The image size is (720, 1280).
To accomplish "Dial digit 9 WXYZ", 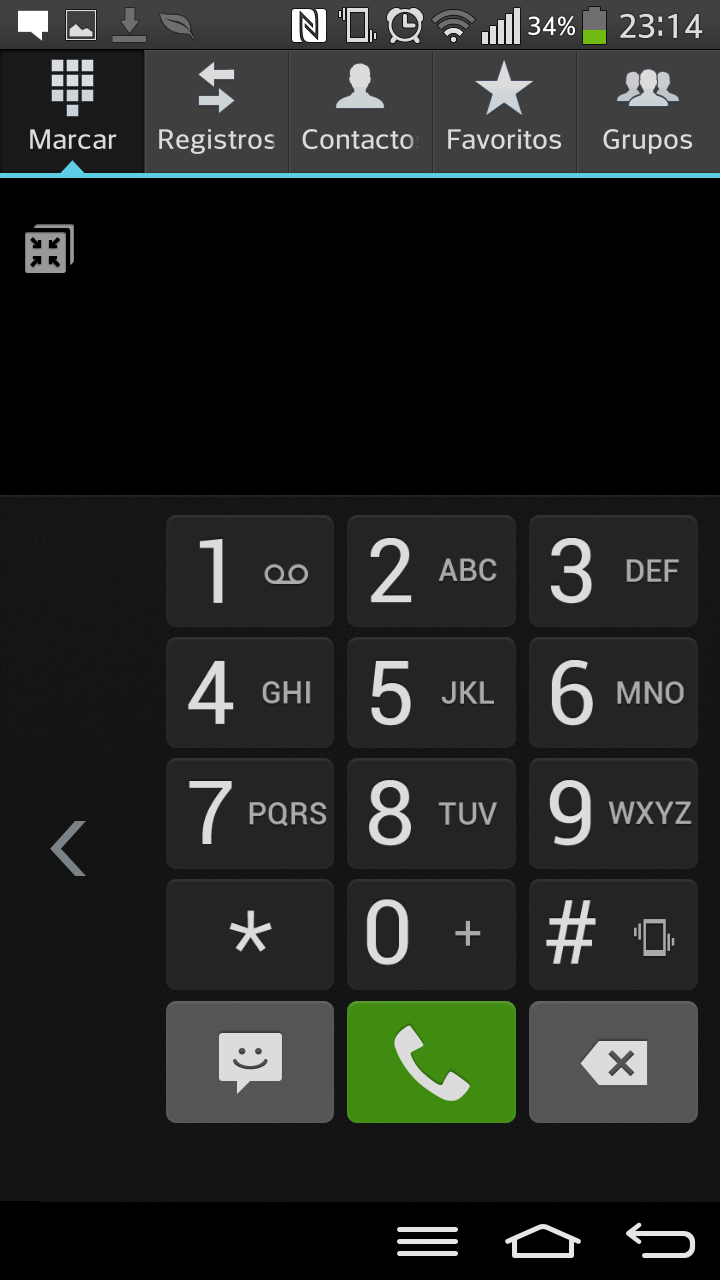I will tap(613, 813).
